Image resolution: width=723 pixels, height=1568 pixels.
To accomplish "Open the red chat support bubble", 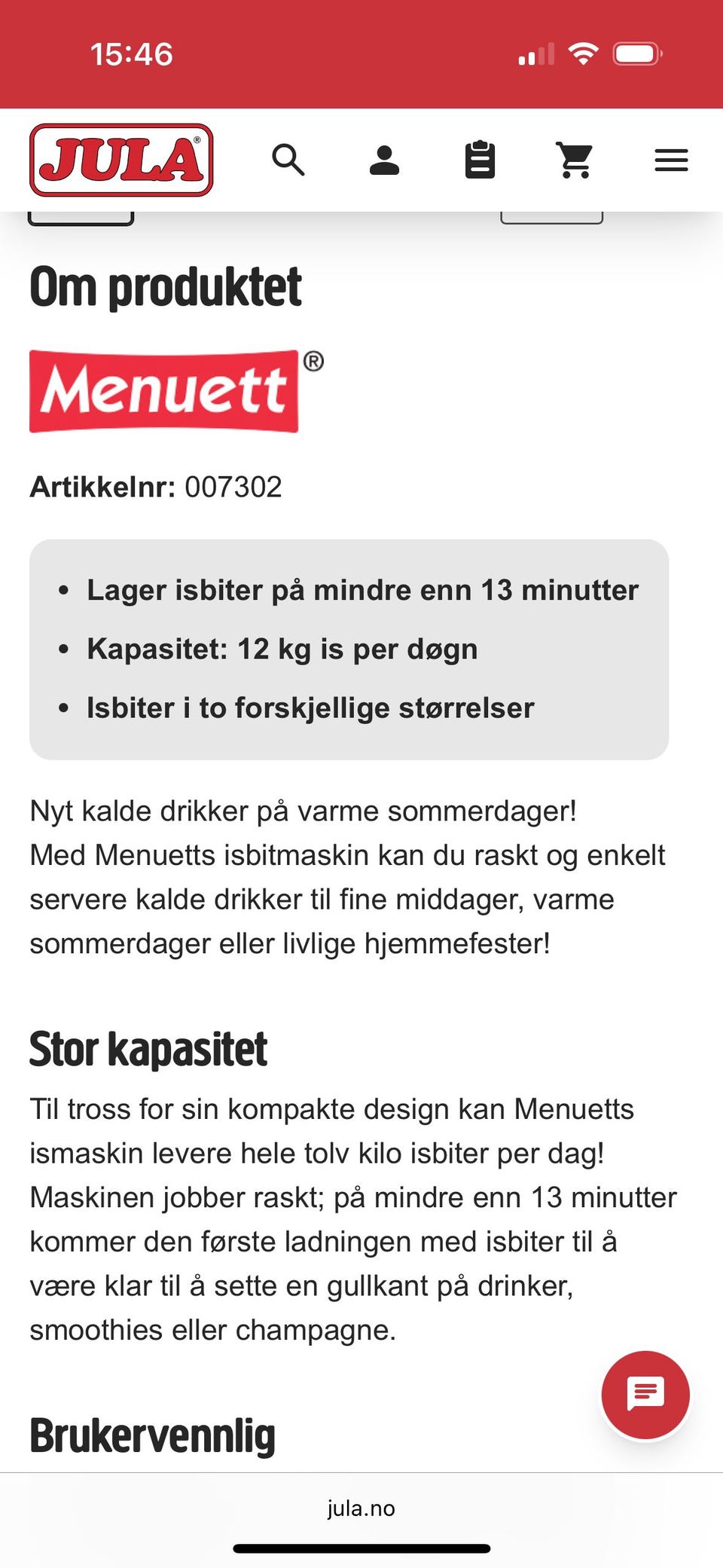I will pyautogui.click(x=644, y=1395).
